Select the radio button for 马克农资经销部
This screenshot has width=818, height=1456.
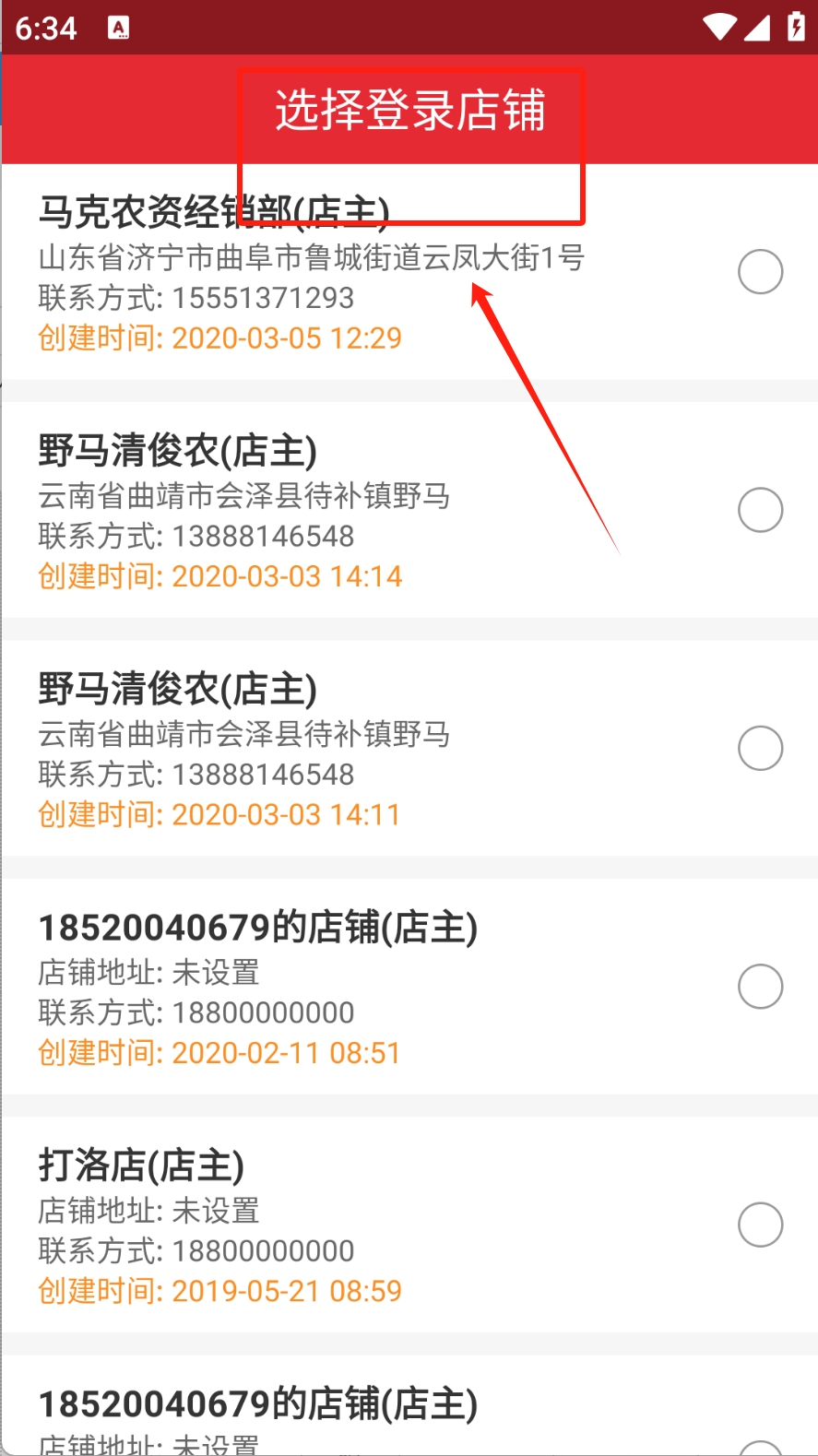coord(760,272)
